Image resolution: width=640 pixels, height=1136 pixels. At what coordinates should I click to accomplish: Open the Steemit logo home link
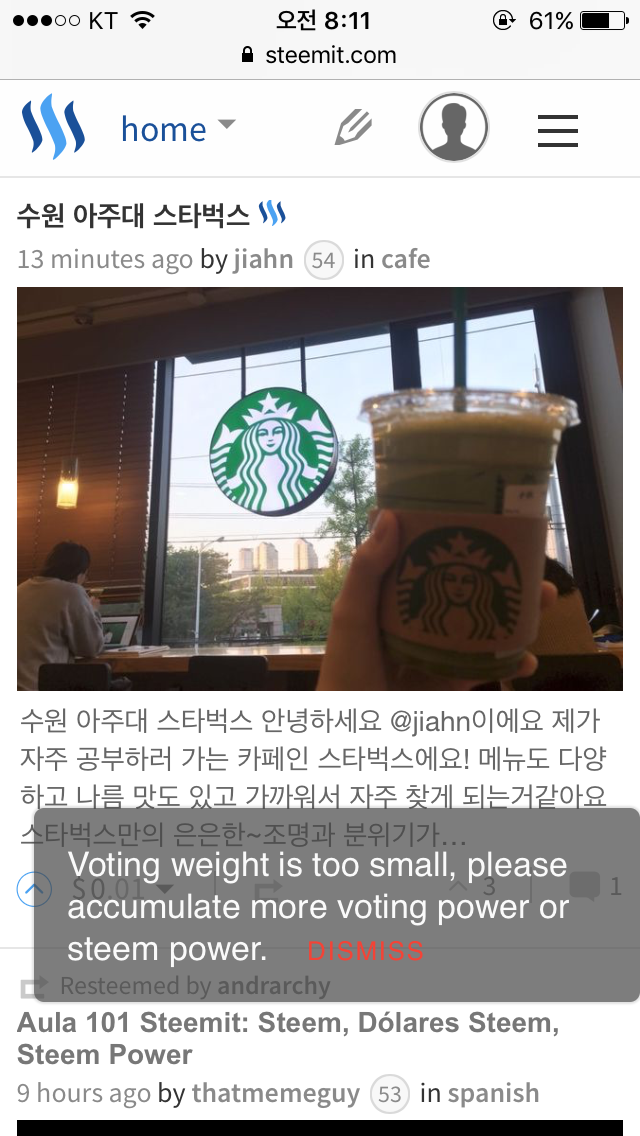click(x=53, y=127)
